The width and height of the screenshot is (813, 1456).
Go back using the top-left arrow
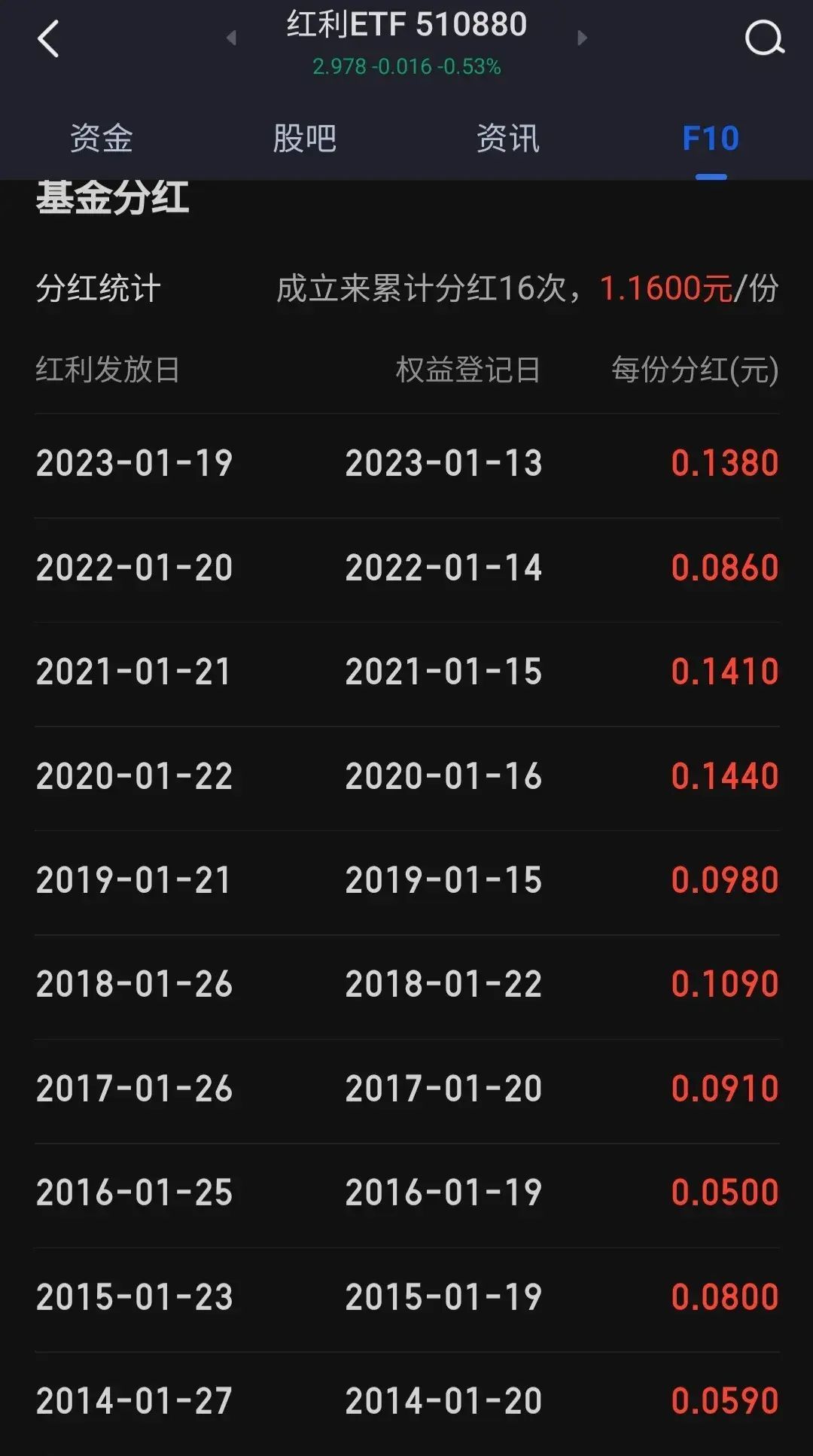[48, 39]
